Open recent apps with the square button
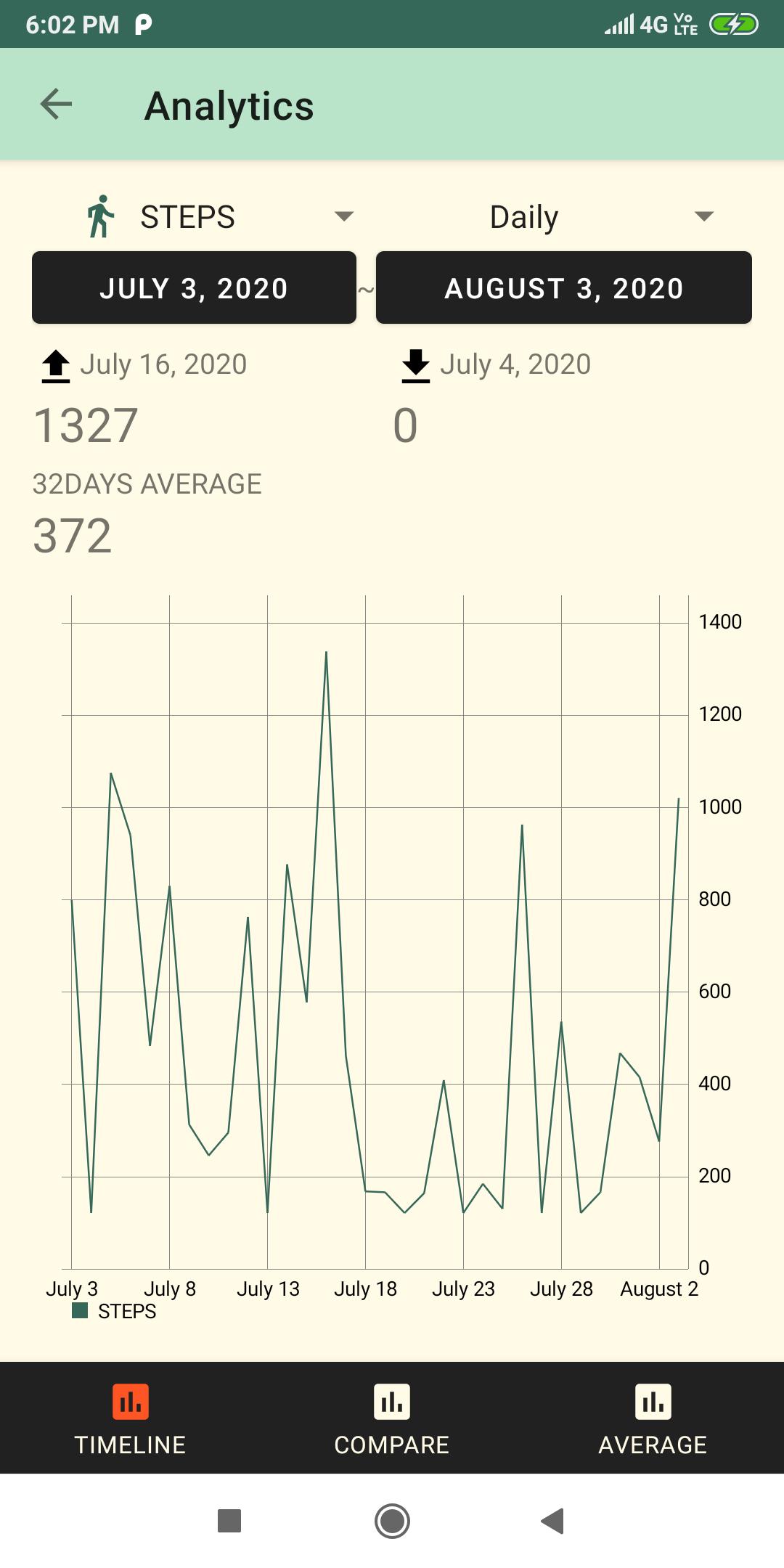This screenshot has height=1568, width=784. pos(229,1521)
